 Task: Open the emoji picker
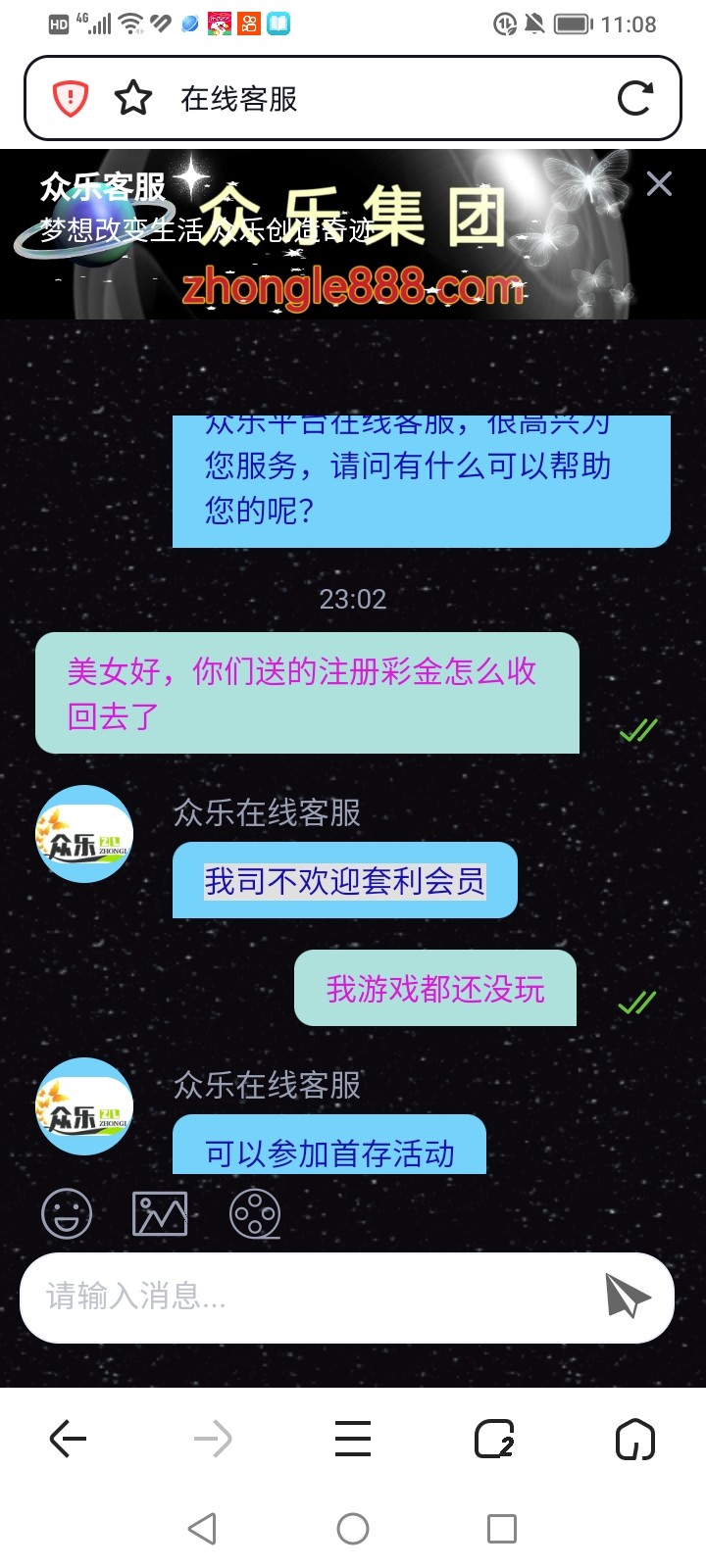click(67, 1213)
